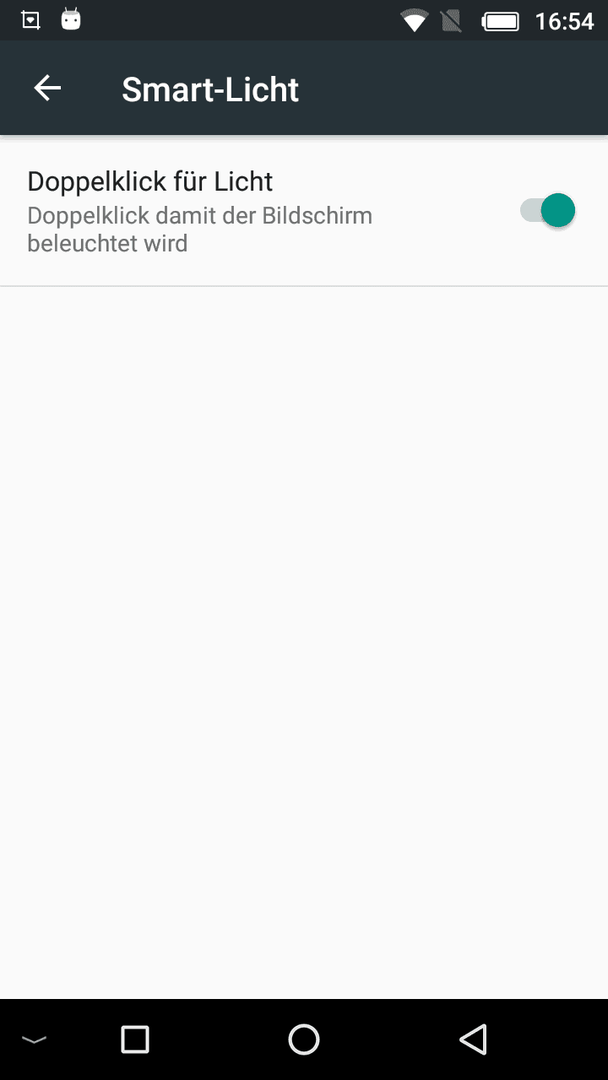Tap the system back triangle button
Screen dimensions: 608x1080
[473, 1039]
